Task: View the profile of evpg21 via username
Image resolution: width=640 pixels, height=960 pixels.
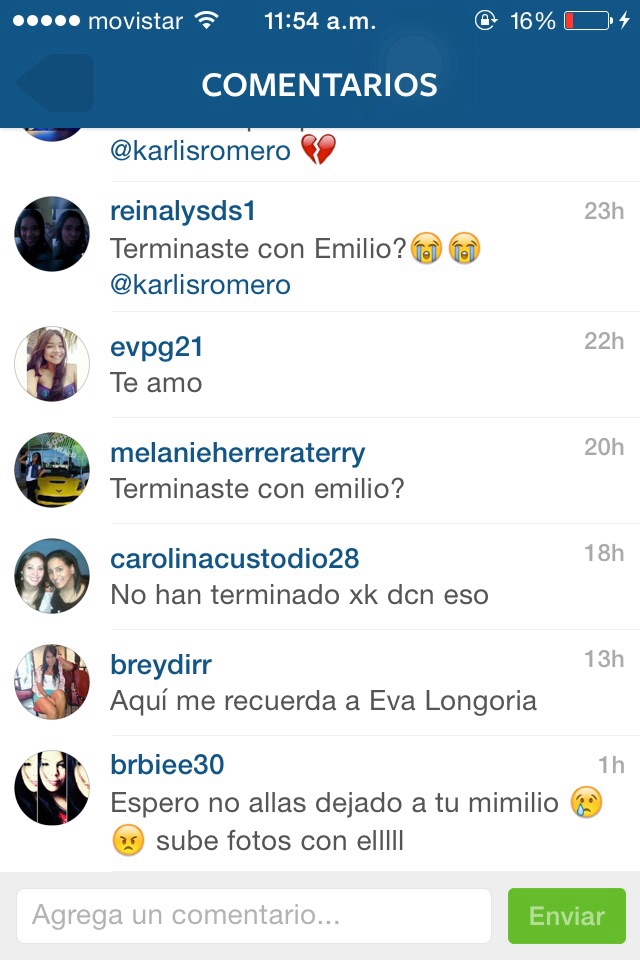Action: [x=157, y=347]
